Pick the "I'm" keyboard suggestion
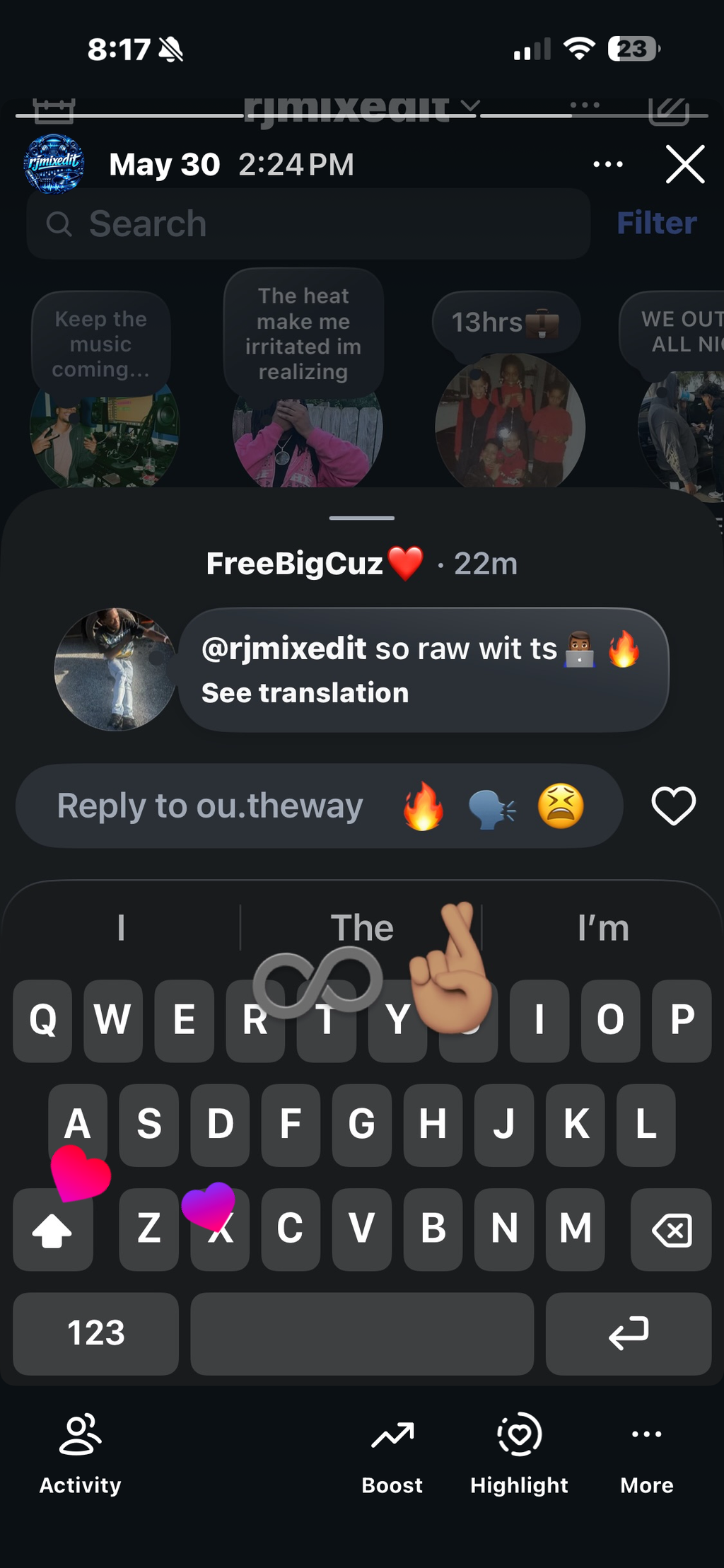Image resolution: width=724 pixels, height=1568 pixels. click(603, 927)
